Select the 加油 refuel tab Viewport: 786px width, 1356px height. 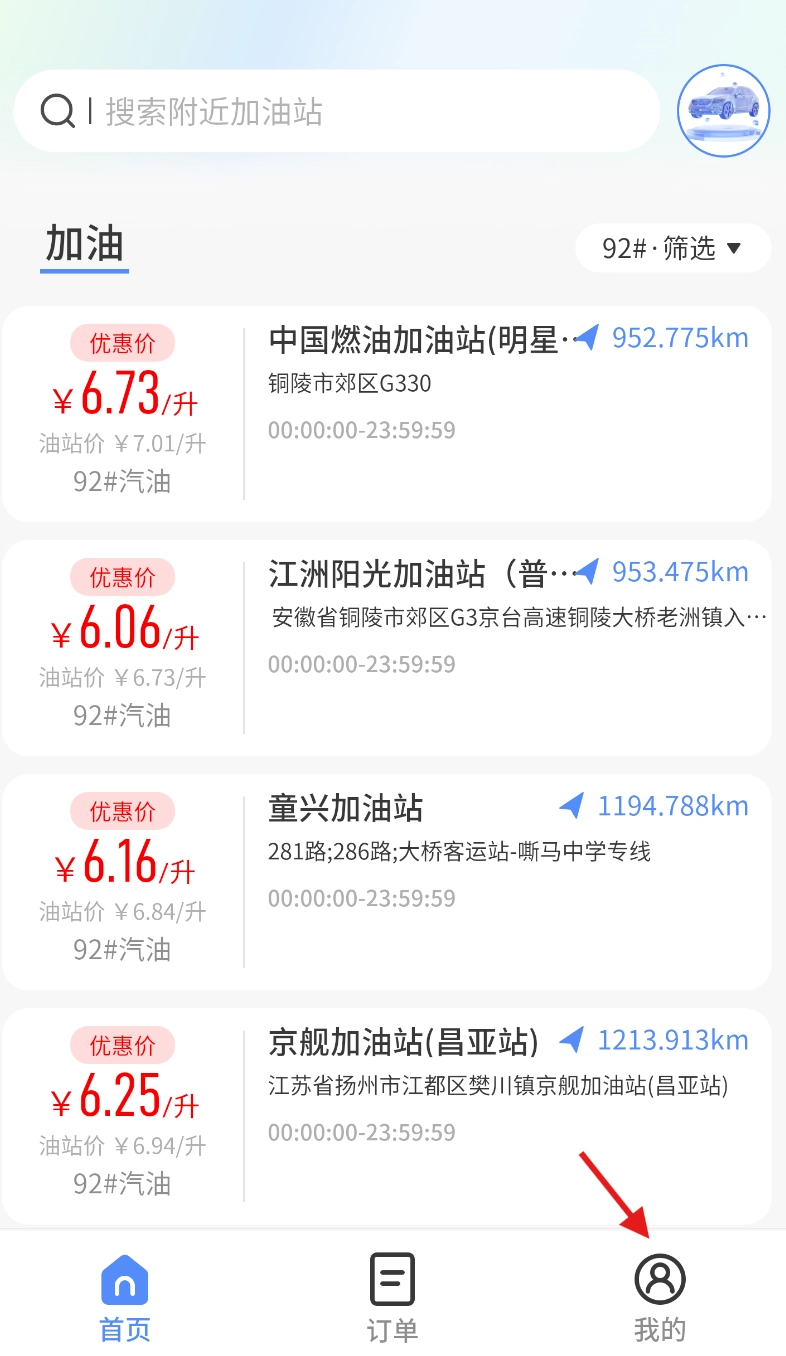[x=85, y=245]
